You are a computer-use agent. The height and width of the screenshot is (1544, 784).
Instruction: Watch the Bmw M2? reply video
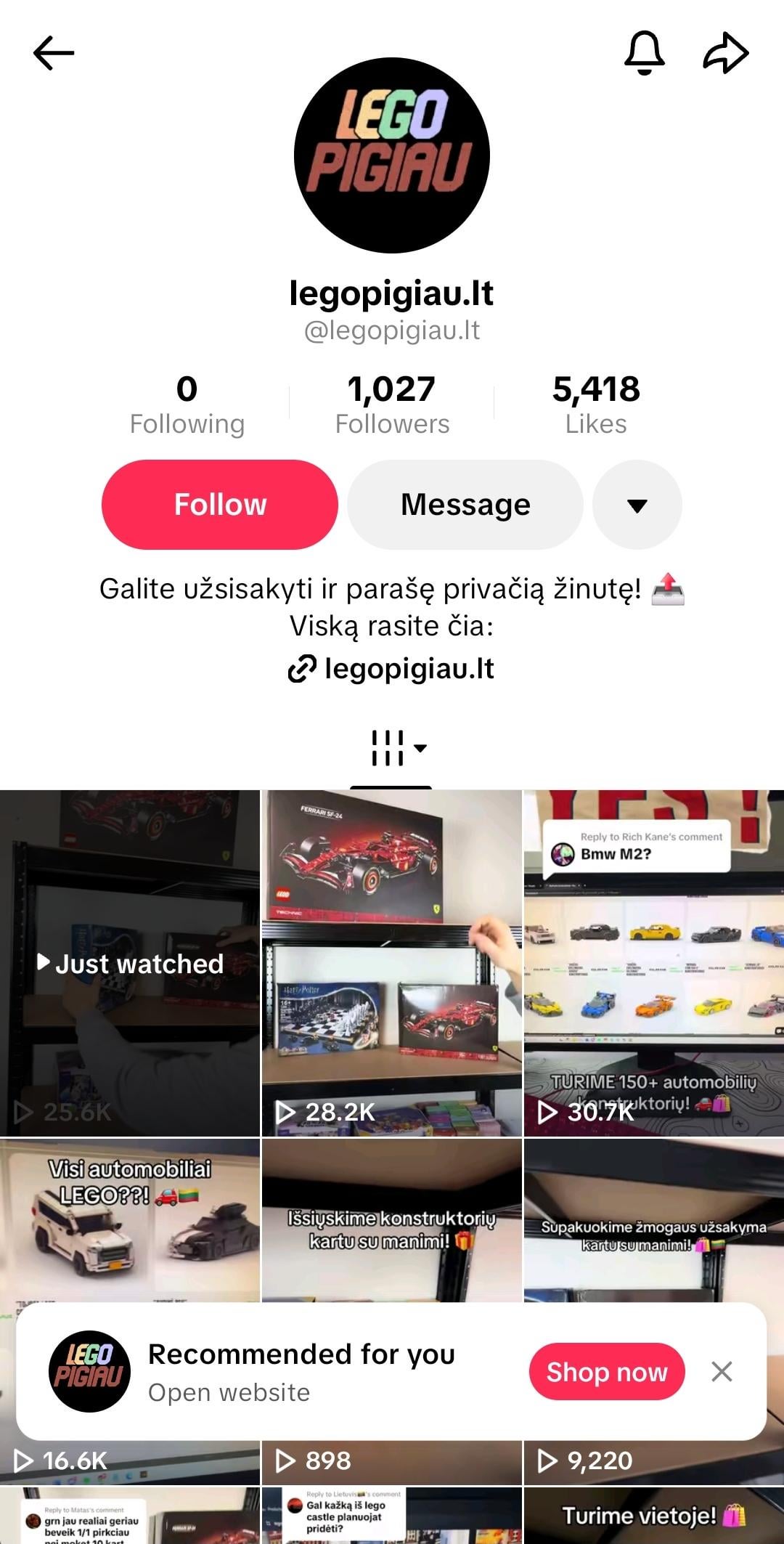click(x=653, y=963)
